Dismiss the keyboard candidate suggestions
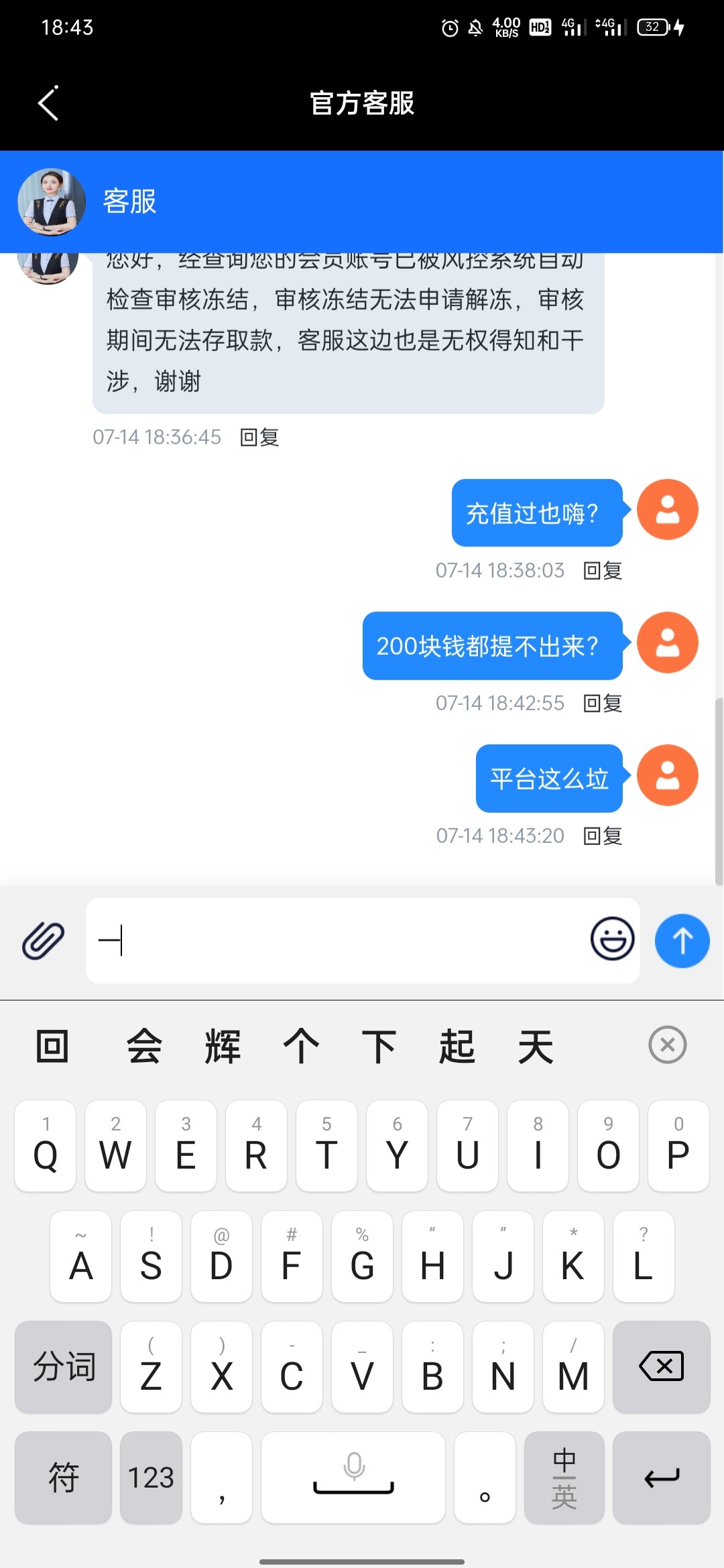The image size is (724, 1568). coord(667,1045)
